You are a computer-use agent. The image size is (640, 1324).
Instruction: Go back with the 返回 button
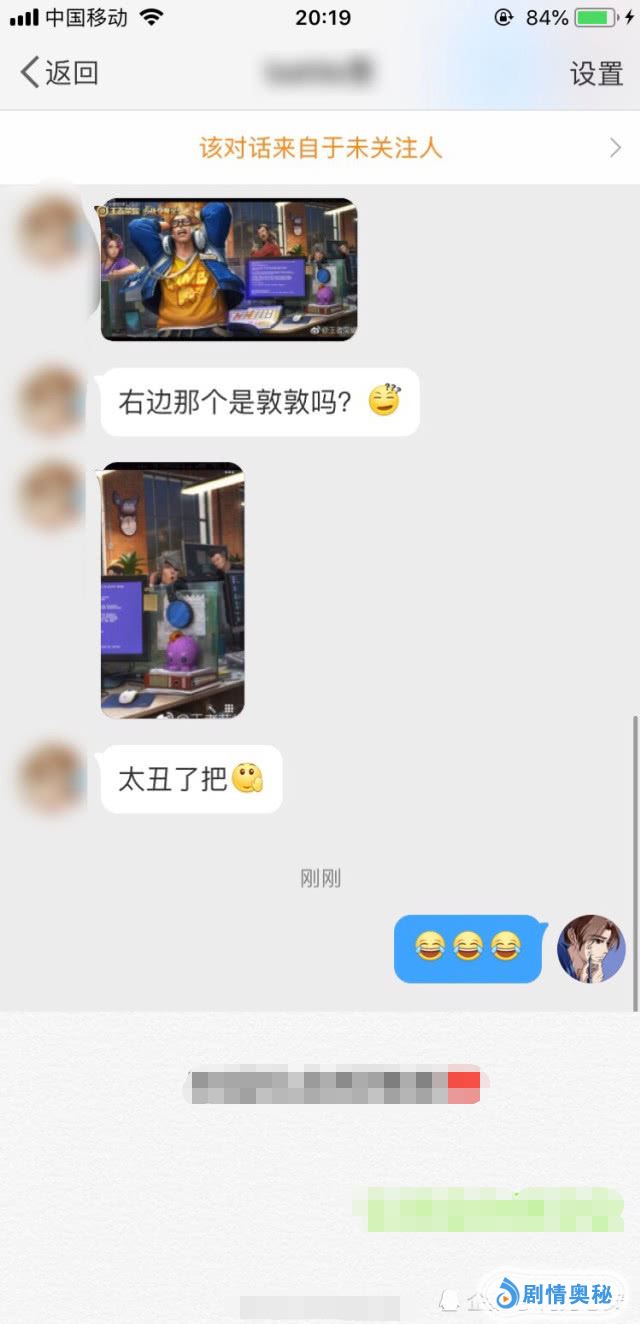point(60,73)
